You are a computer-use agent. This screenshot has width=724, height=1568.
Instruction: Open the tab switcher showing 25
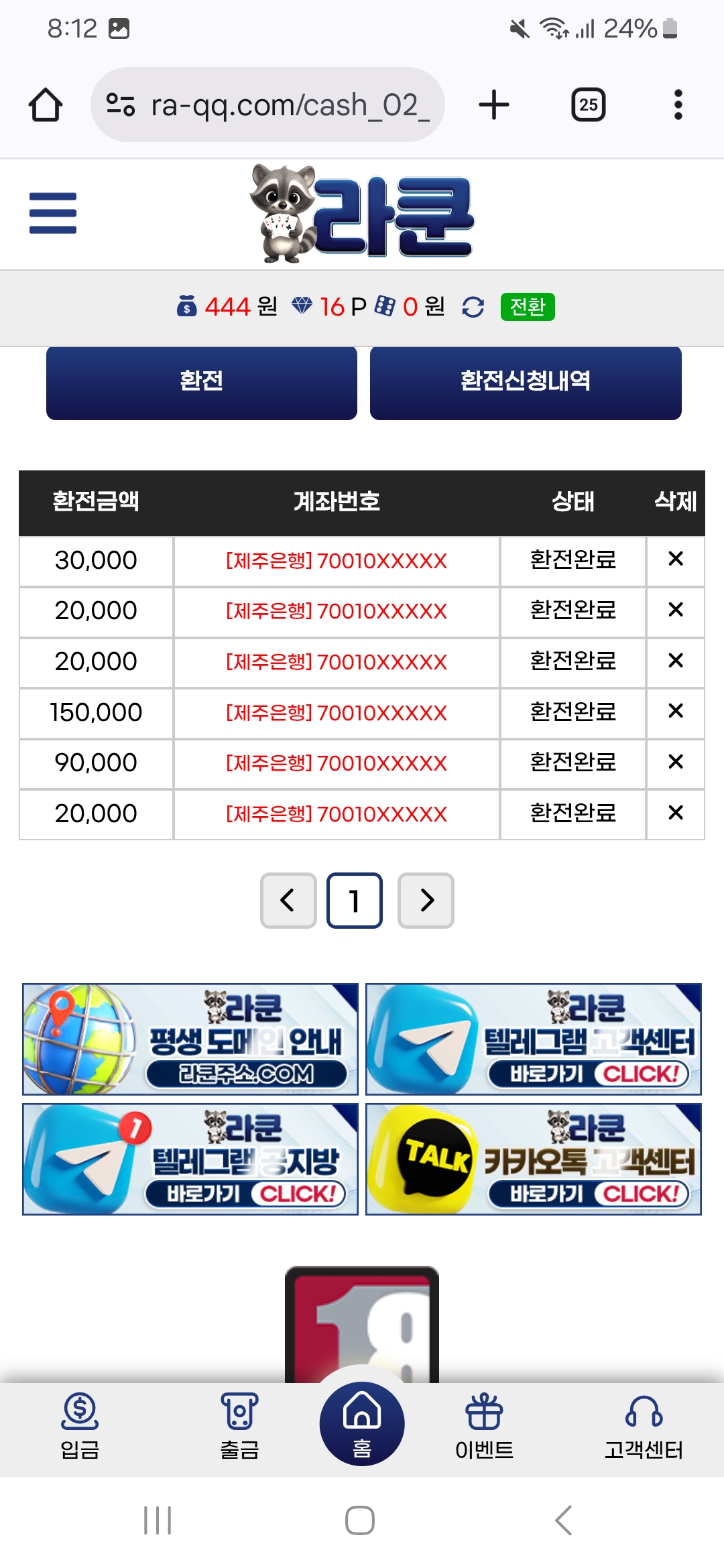coord(589,105)
